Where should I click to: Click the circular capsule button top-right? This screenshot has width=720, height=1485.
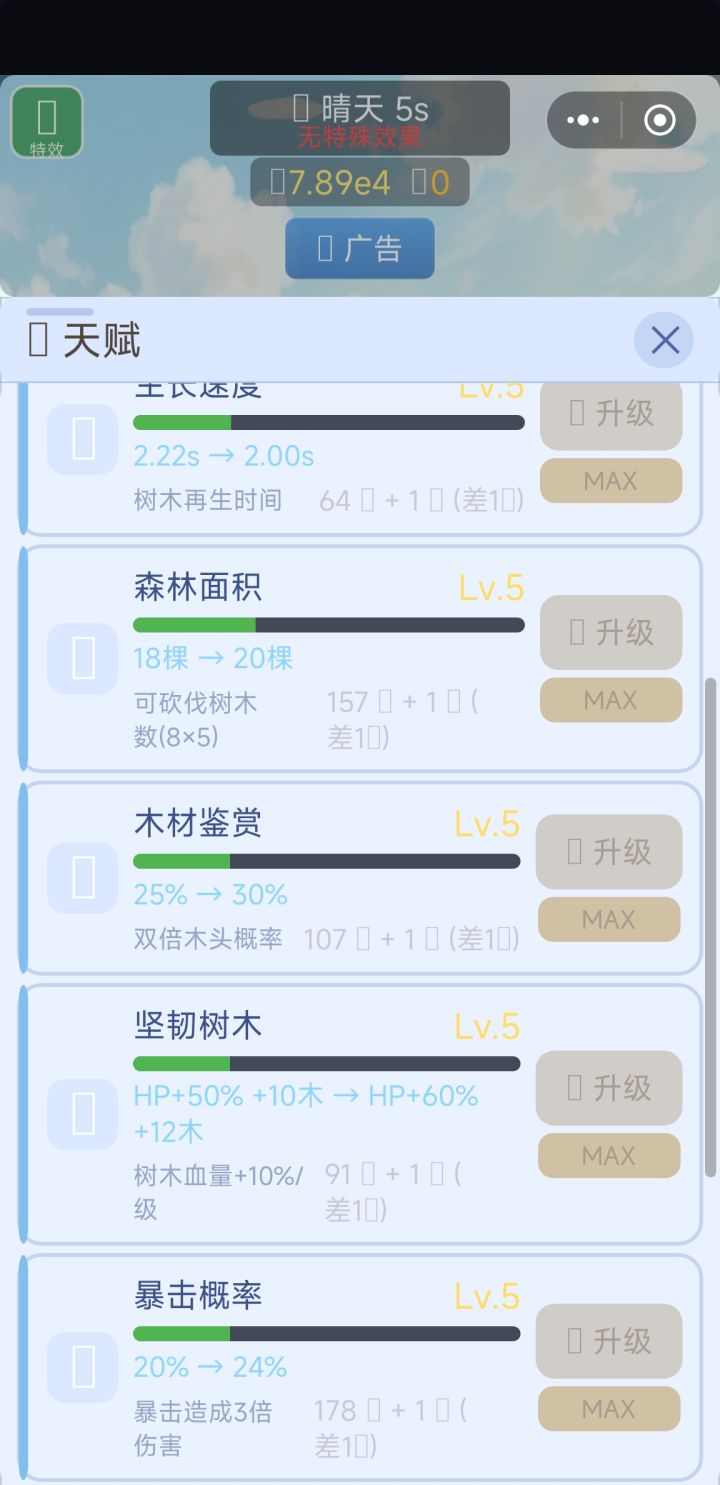click(x=660, y=119)
